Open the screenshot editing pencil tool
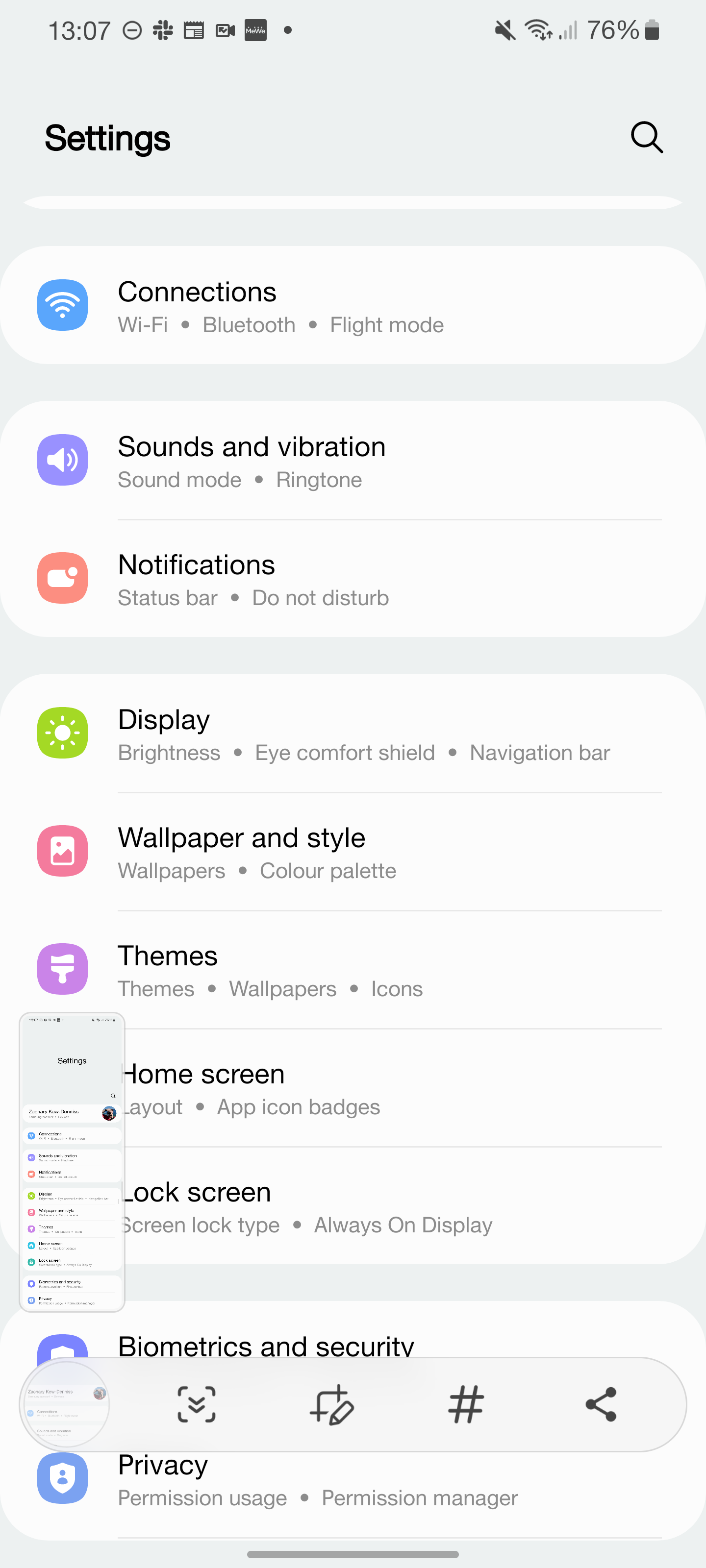The height and width of the screenshot is (1568, 706). click(332, 1405)
